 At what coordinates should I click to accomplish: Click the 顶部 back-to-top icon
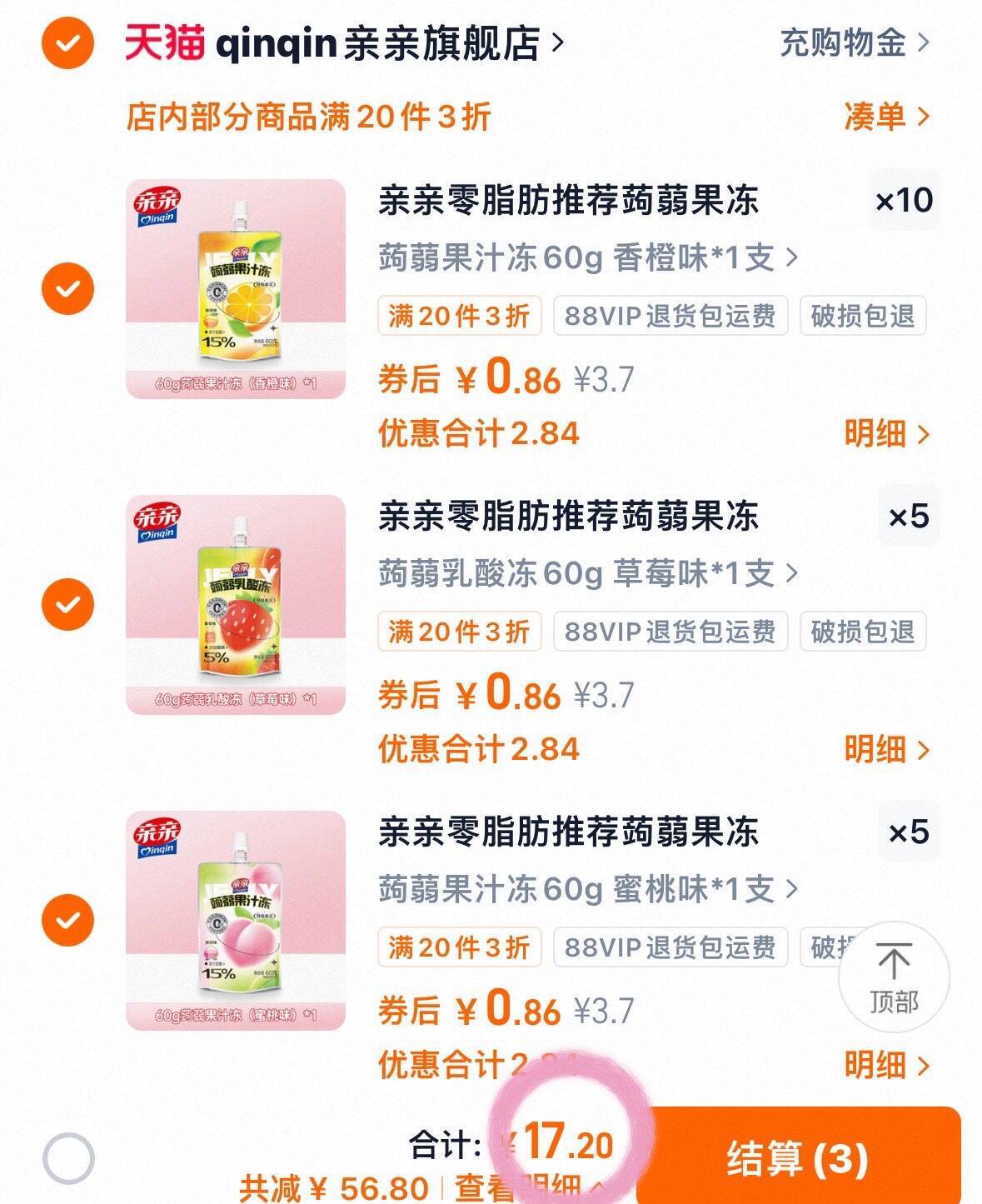895,977
